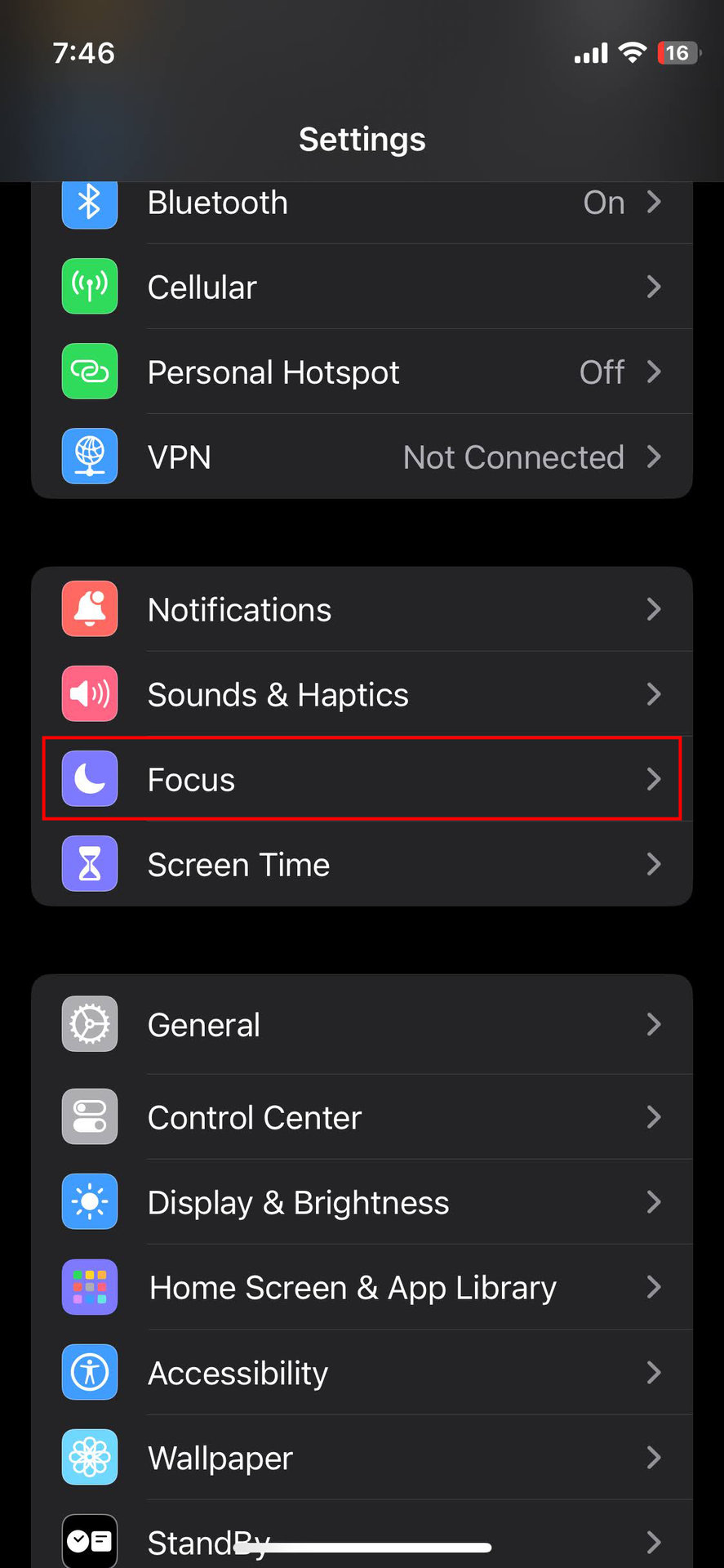Tap Sounds & Haptics

(x=362, y=695)
